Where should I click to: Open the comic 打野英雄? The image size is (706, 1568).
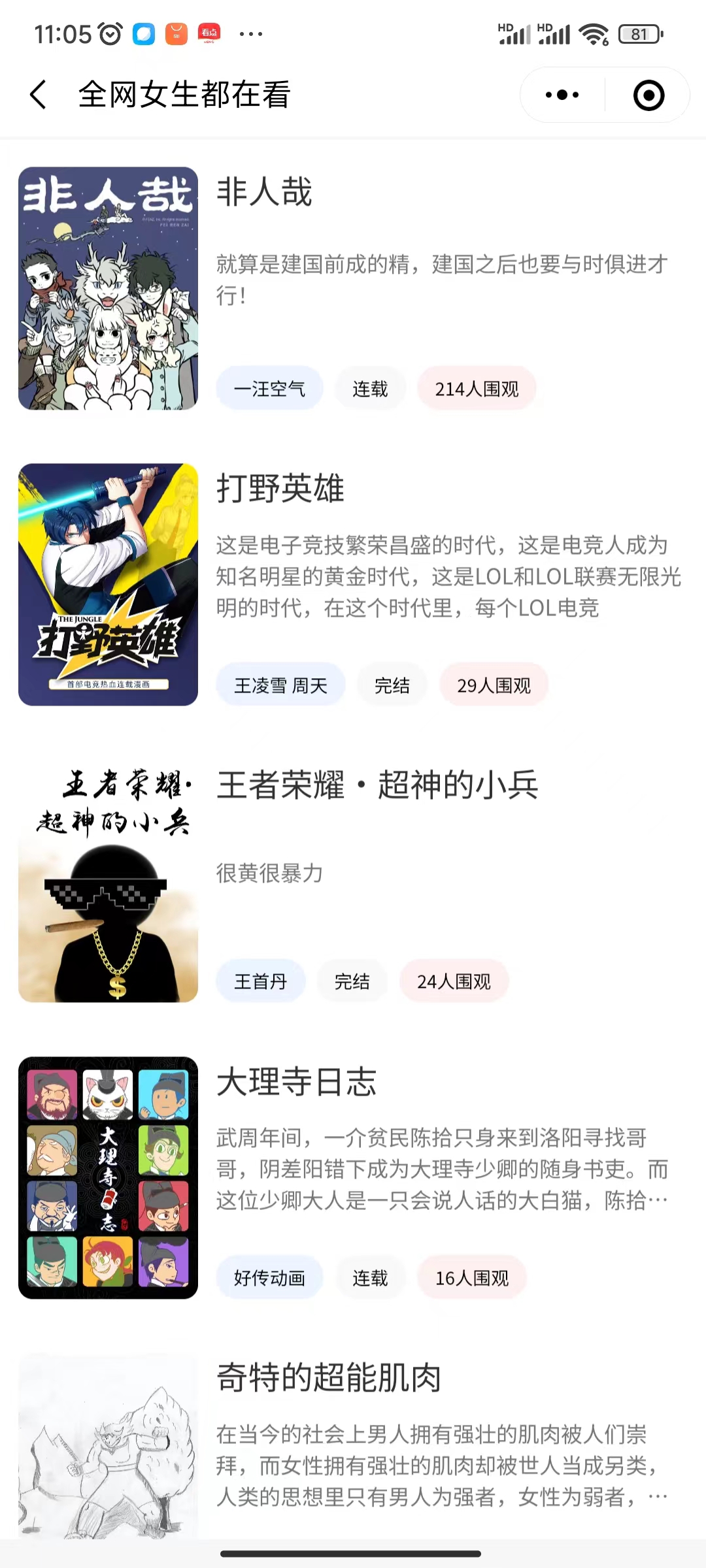[280, 489]
